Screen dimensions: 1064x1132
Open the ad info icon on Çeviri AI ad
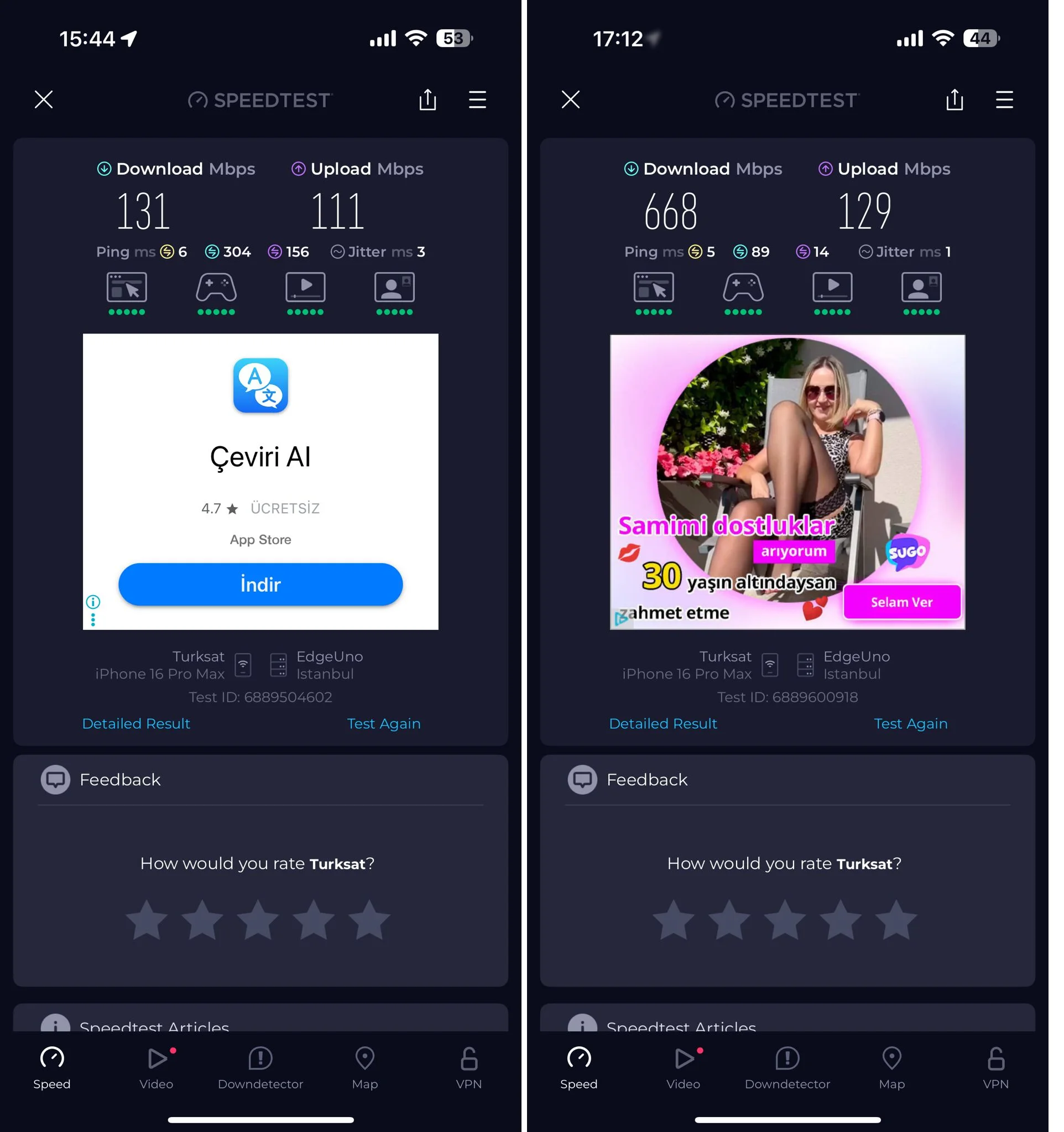point(93,602)
